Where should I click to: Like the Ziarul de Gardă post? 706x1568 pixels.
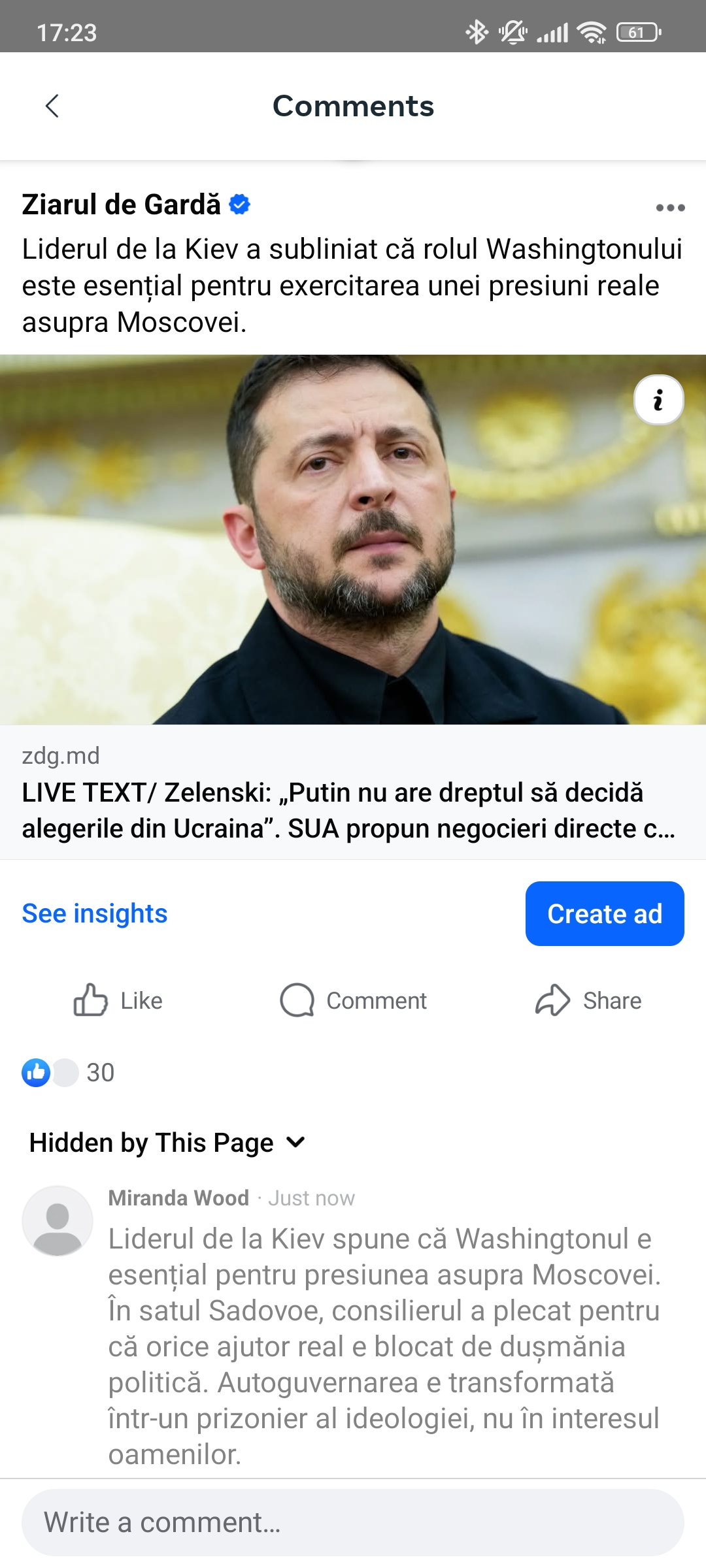pyautogui.click(x=118, y=1000)
